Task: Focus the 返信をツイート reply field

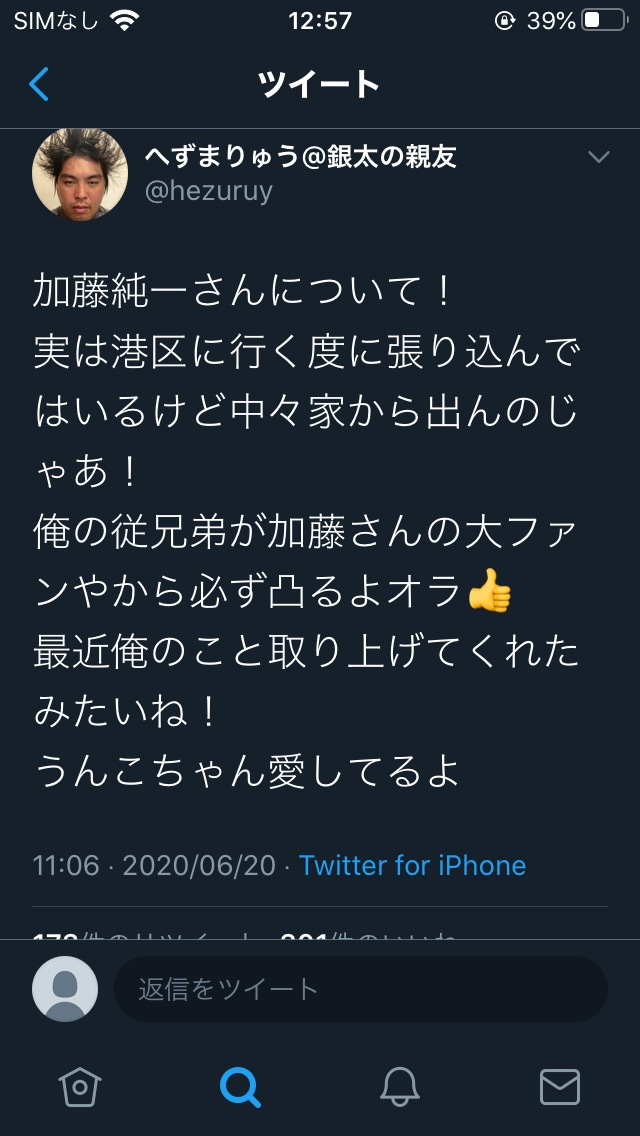Action: click(x=361, y=989)
